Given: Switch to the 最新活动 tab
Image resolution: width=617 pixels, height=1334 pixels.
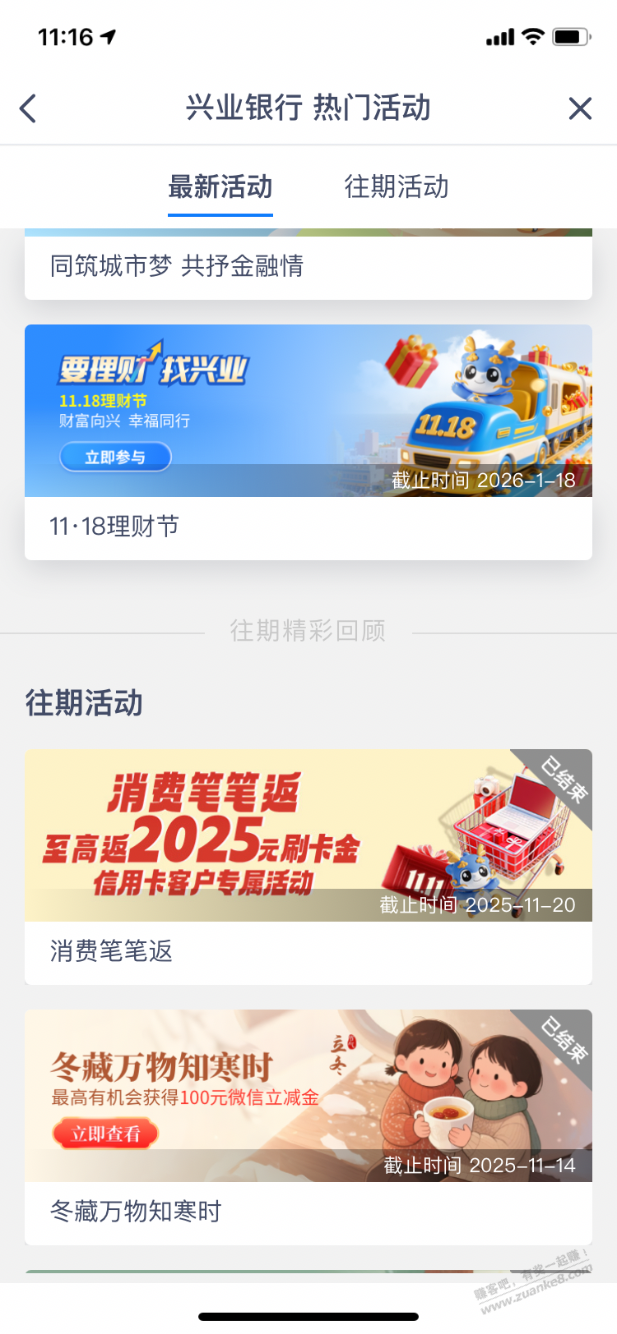Looking at the screenshot, I should click(220, 187).
